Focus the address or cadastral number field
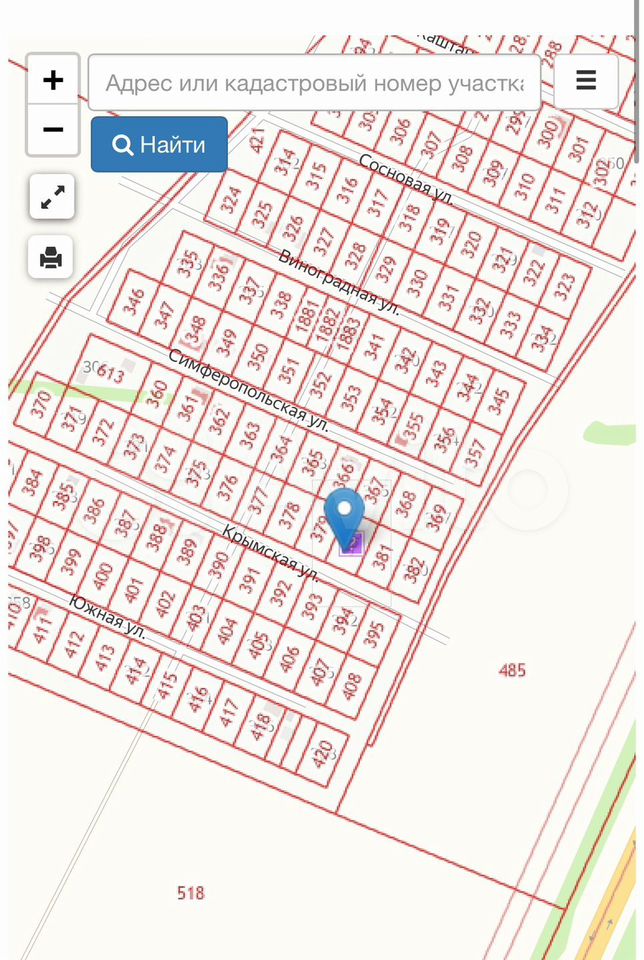This screenshot has width=644, height=960. pos(314,83)
